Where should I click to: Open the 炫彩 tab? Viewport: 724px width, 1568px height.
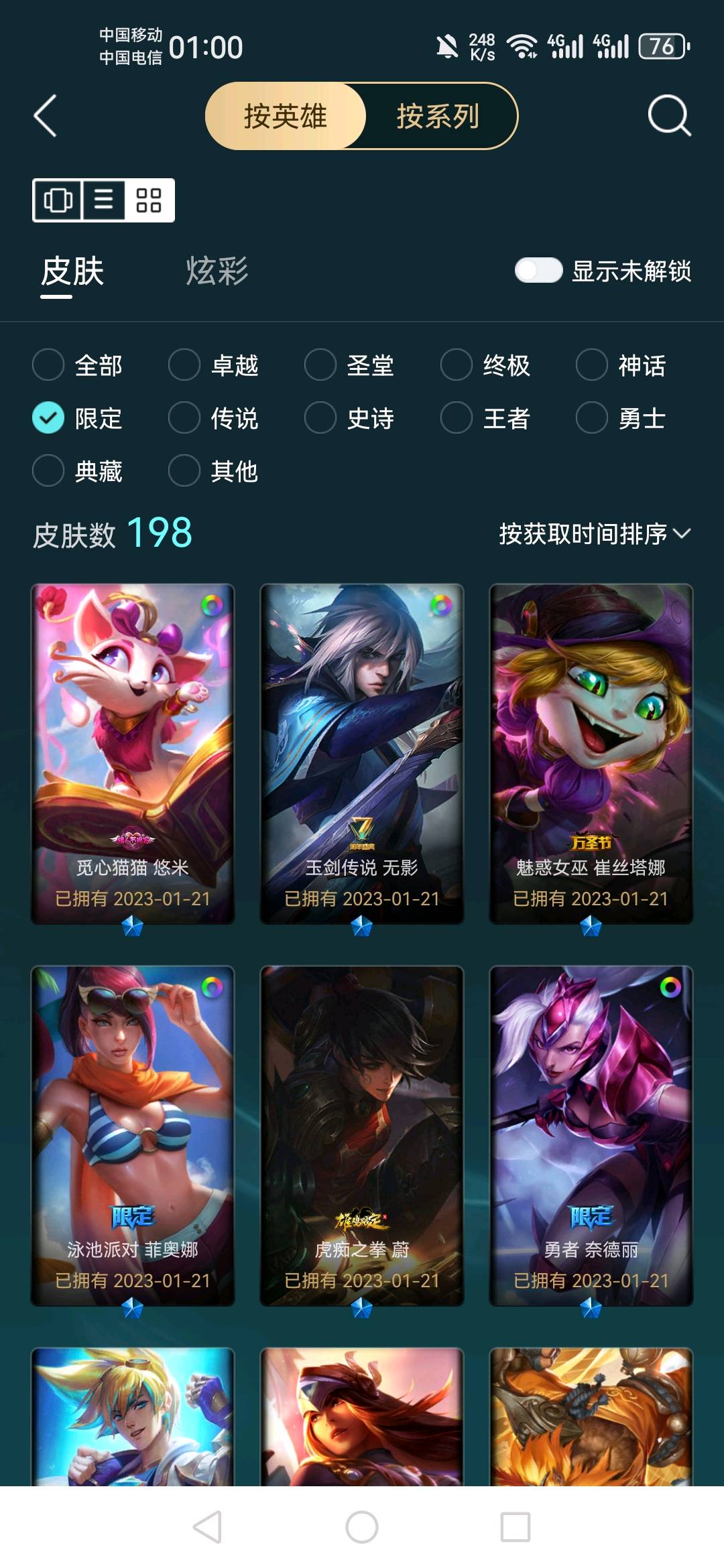pyautogui.click(x=217, y=271)
